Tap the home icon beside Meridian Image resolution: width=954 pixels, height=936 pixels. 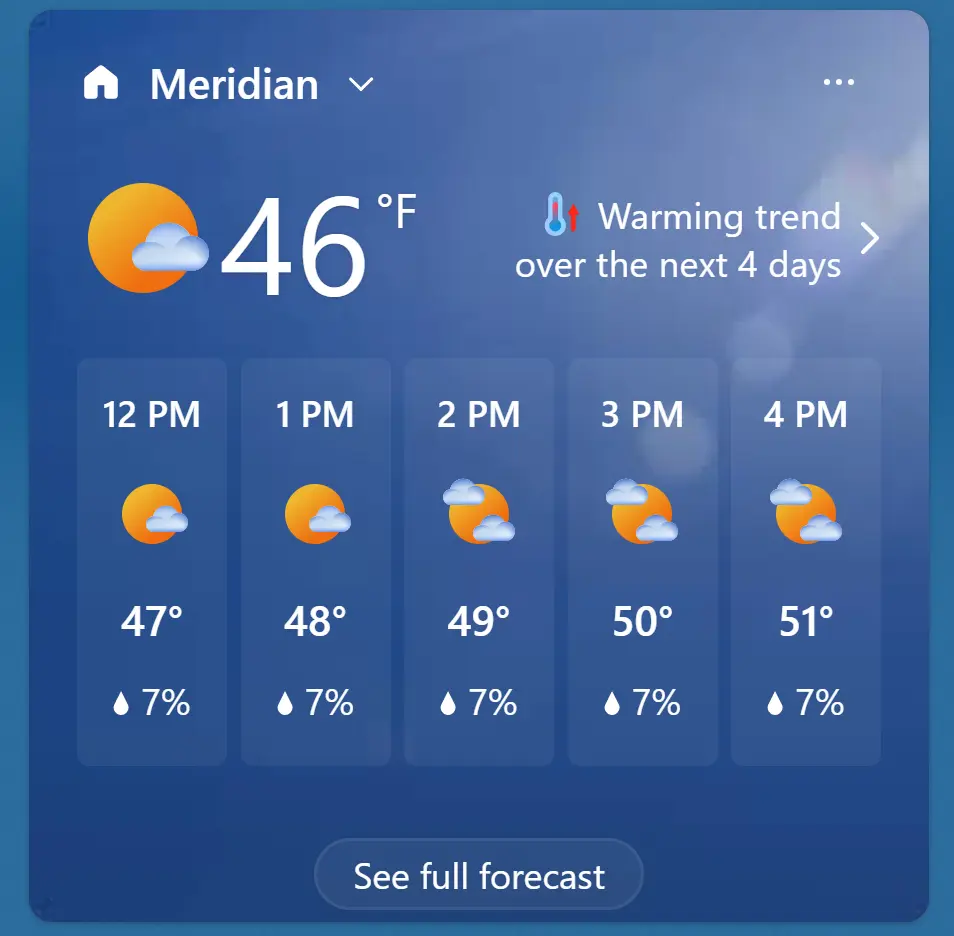point(101,84)
